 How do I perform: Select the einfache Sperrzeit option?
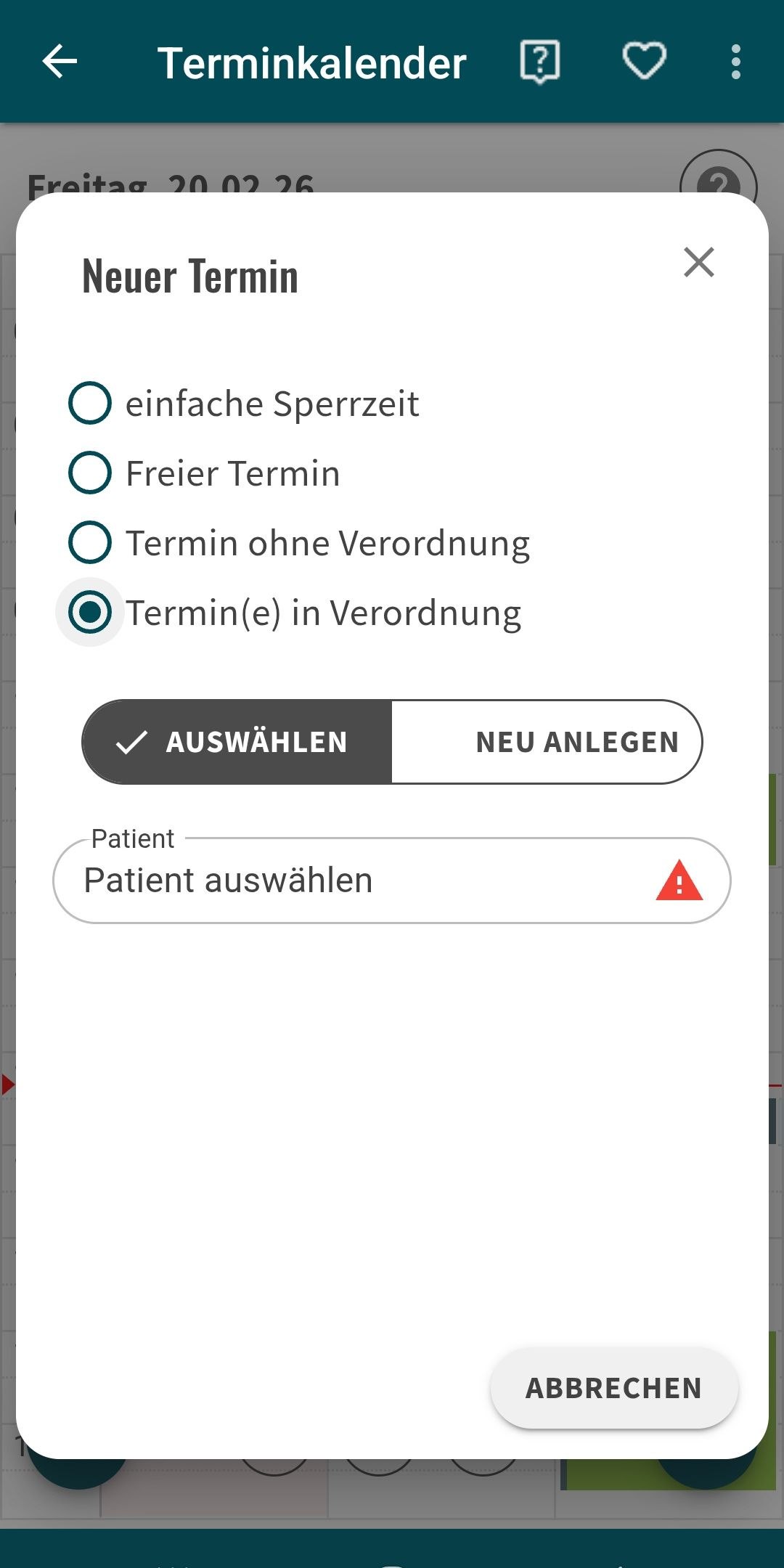point(90,403)
